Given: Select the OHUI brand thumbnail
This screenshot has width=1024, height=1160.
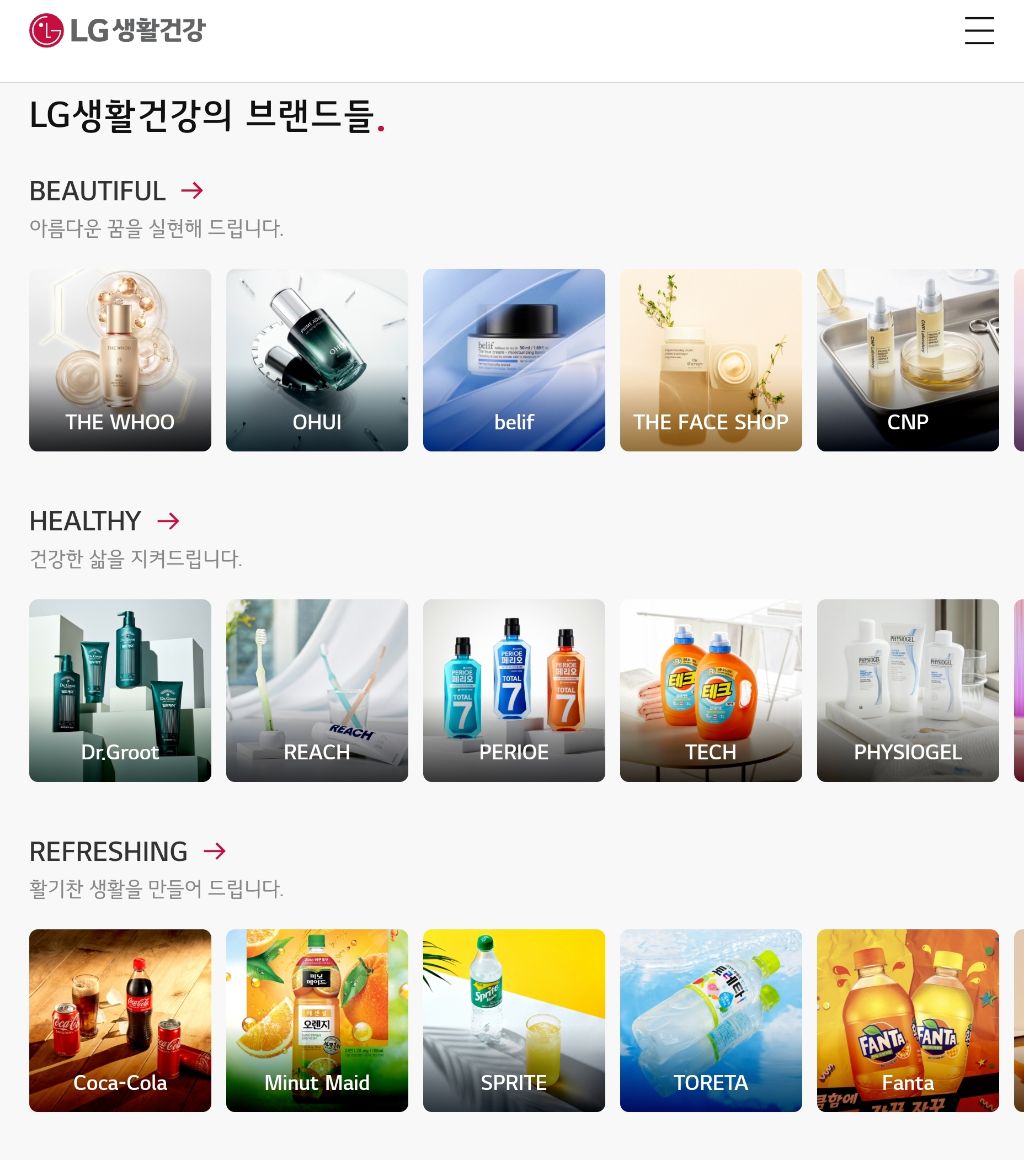Looking at the screenshot, I should [317, 360].
